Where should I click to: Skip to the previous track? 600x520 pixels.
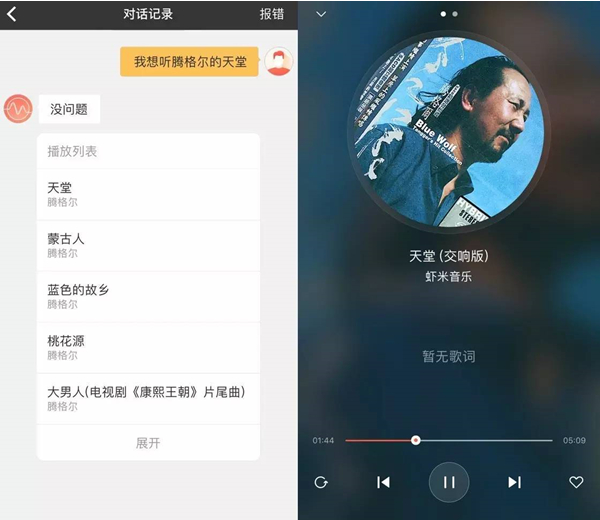click(383, 482)
